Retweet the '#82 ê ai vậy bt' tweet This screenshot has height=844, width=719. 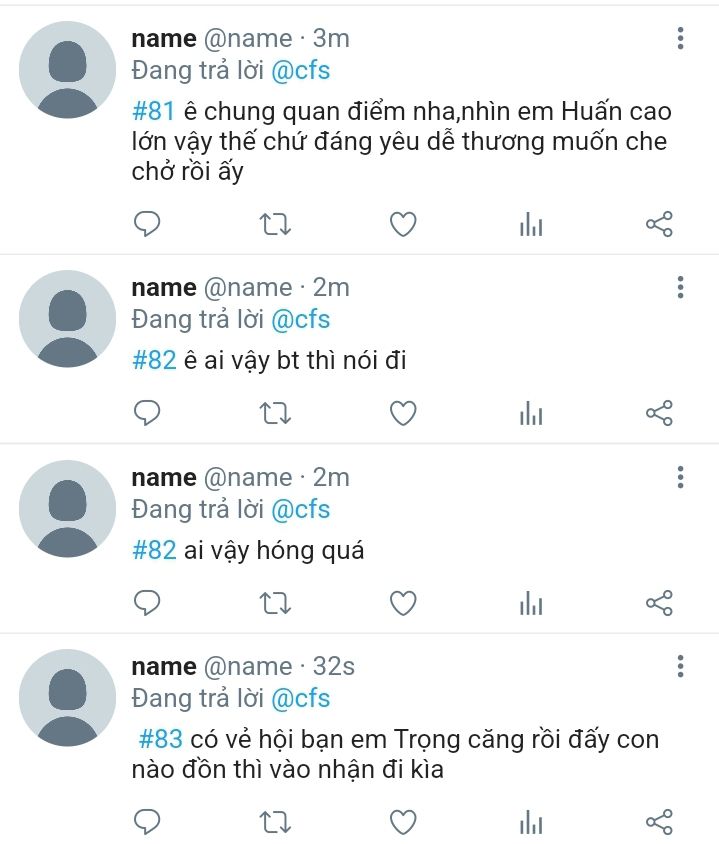point(275,413)
